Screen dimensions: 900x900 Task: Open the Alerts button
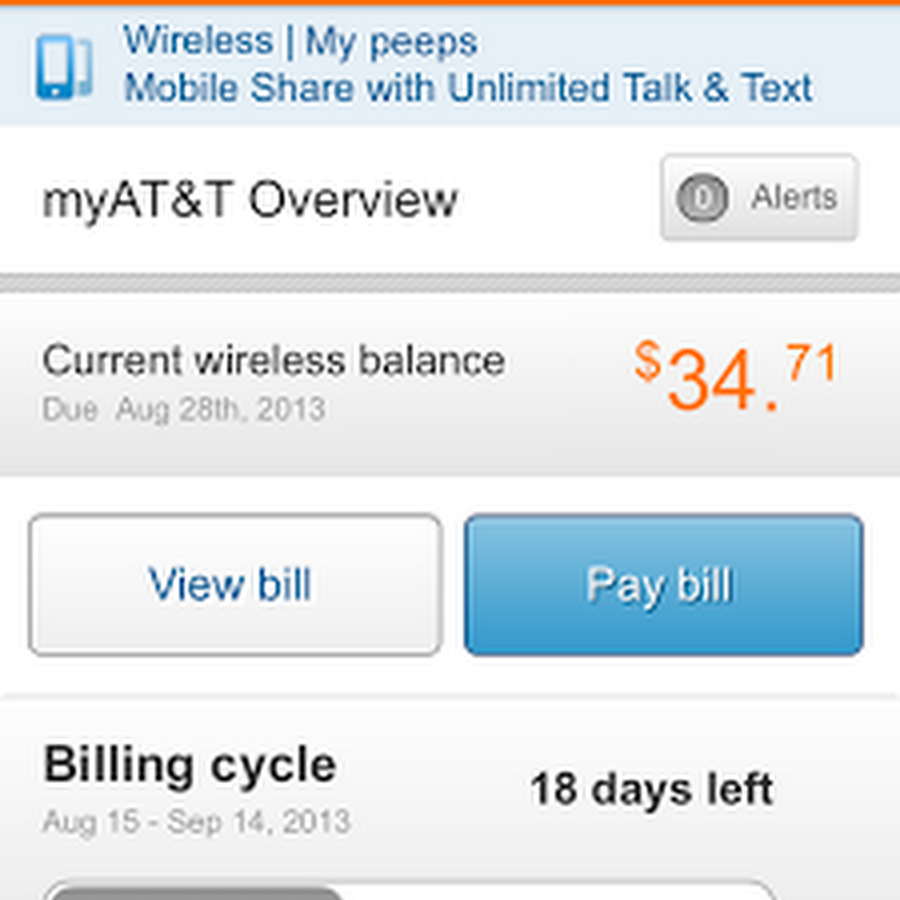coord(759,198)
